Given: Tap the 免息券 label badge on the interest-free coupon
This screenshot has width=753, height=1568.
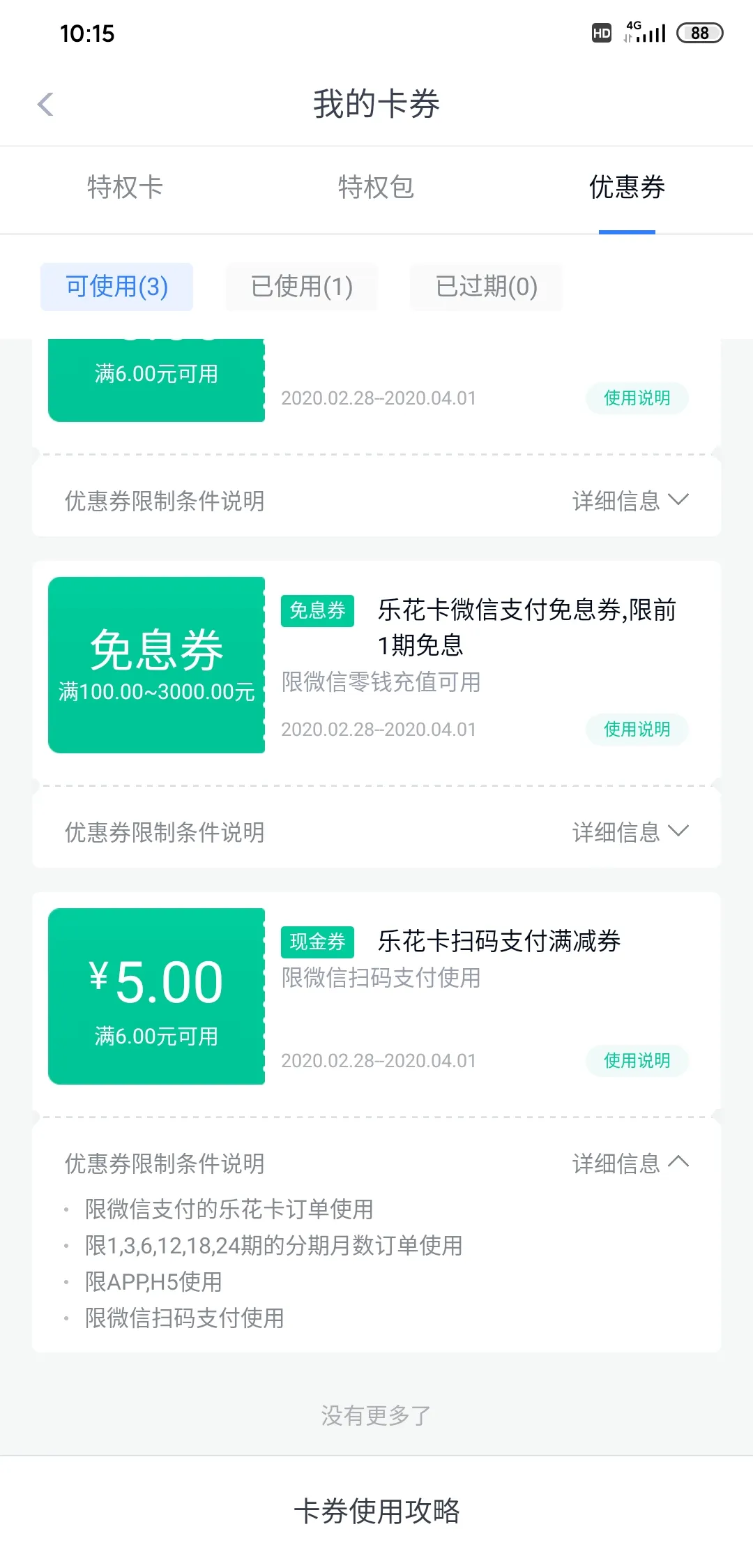Looking at the screenshot, I should [x=317, y=611].
